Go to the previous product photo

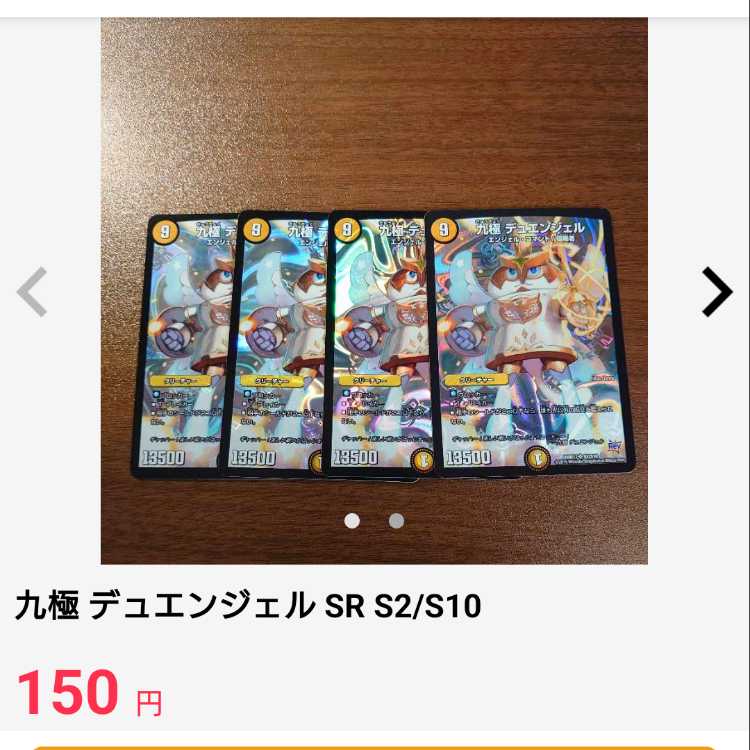pos(33,292)
